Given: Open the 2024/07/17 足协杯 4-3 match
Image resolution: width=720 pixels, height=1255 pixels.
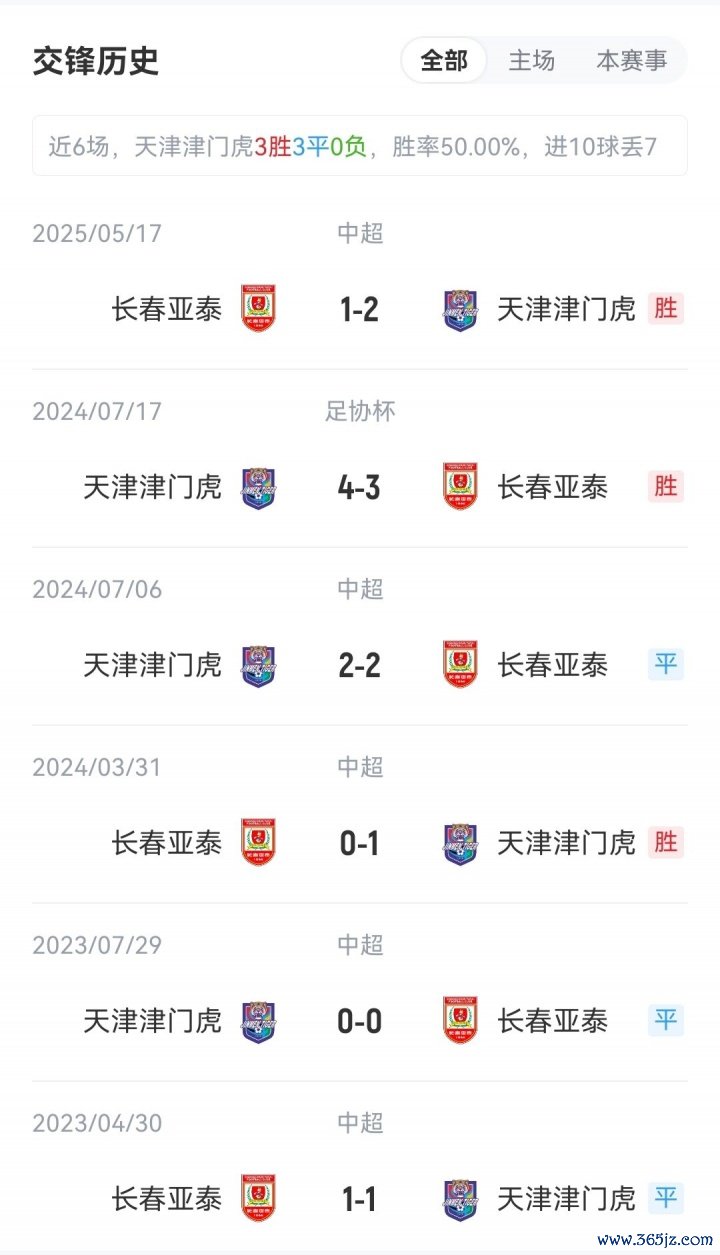Looking at the screenshot, I should (359, 487).
